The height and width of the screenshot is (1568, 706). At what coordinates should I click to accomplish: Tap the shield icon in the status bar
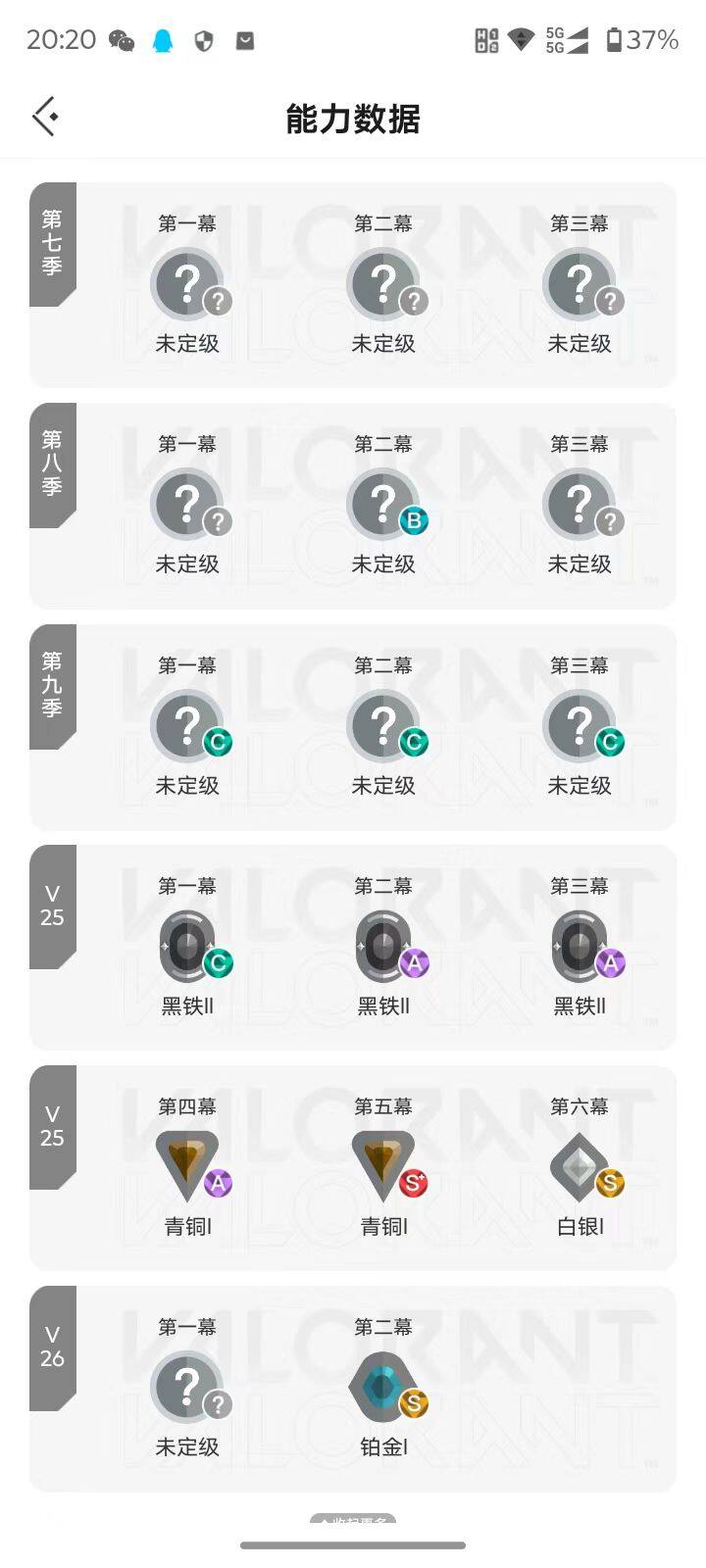click(203, 40)
